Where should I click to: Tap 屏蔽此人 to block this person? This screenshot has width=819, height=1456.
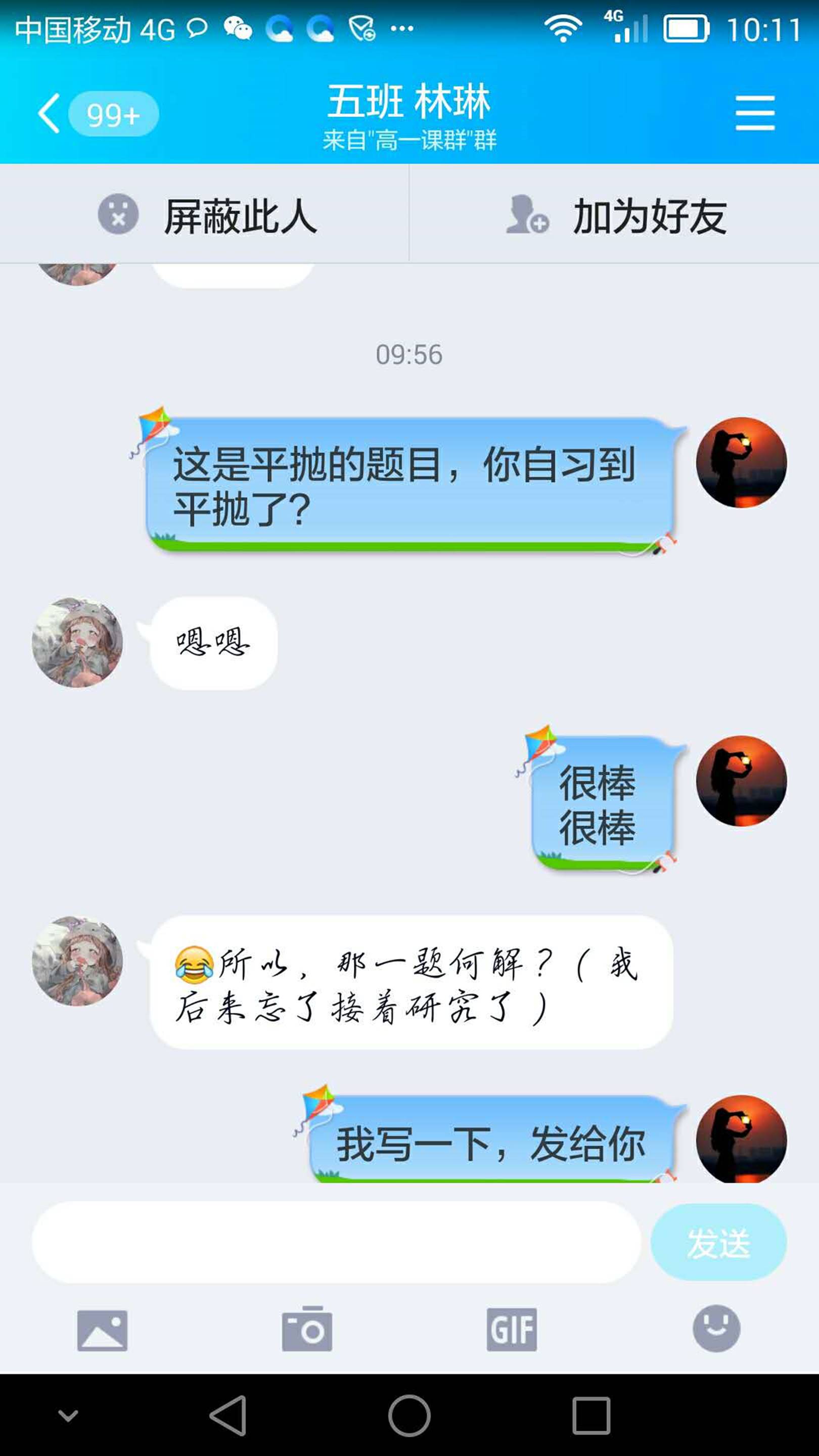(206, 215)
